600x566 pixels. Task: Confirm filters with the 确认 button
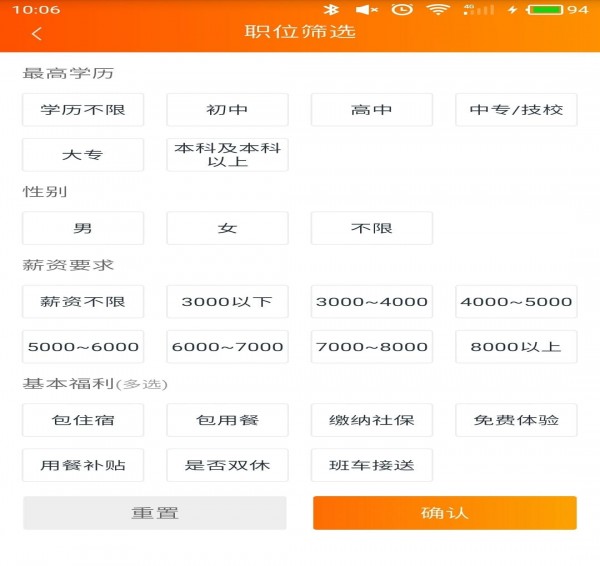(444, 513)
